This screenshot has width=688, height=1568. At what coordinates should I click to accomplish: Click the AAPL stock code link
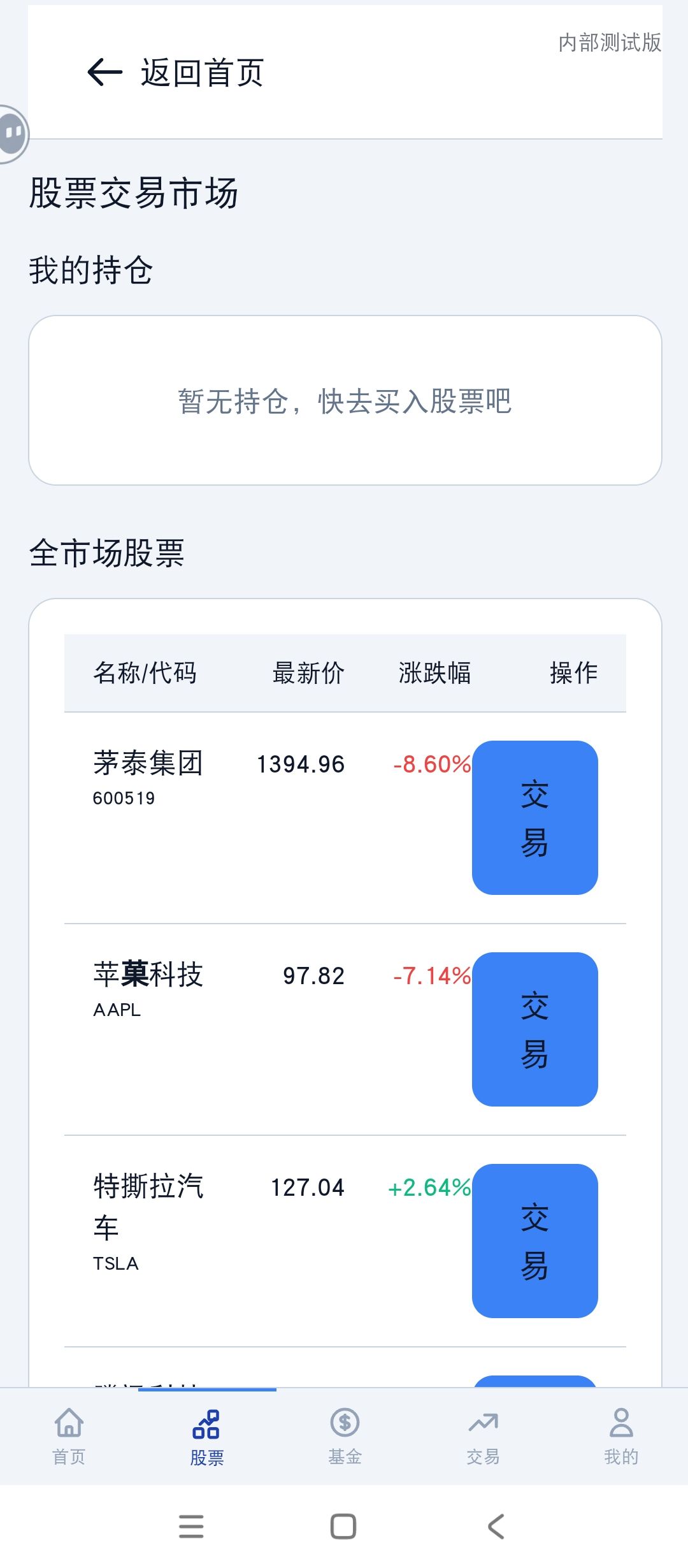117,1009
